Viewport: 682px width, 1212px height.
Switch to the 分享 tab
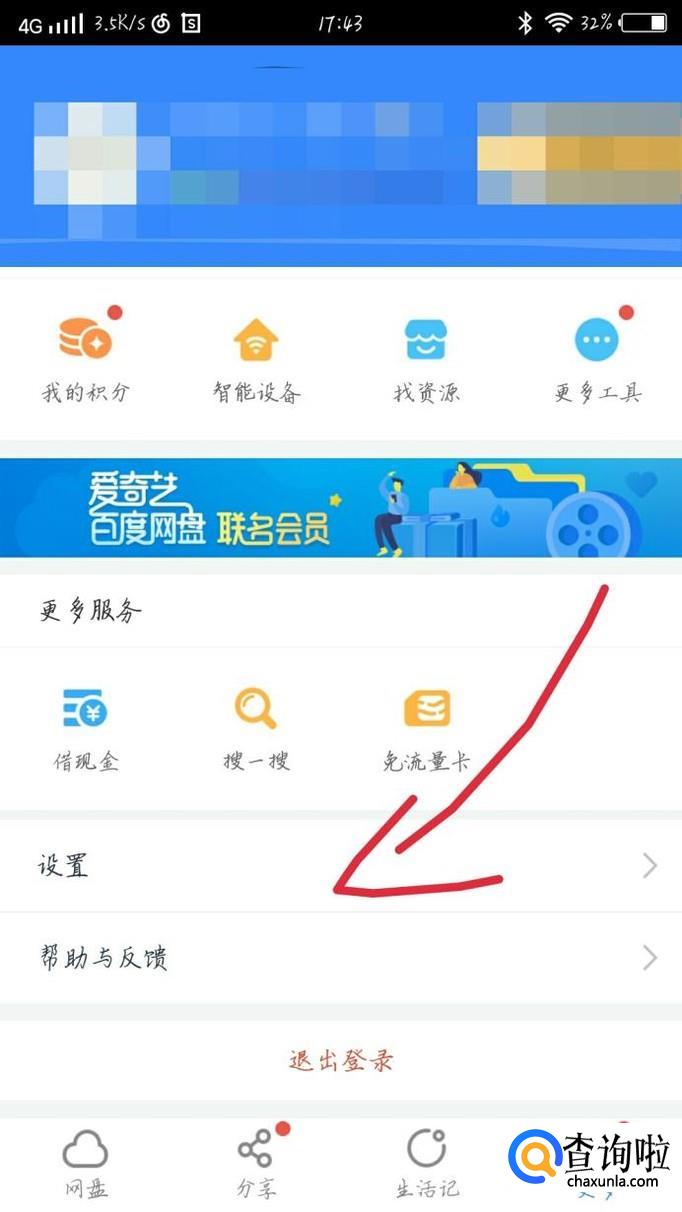(x=256, y=1163)
